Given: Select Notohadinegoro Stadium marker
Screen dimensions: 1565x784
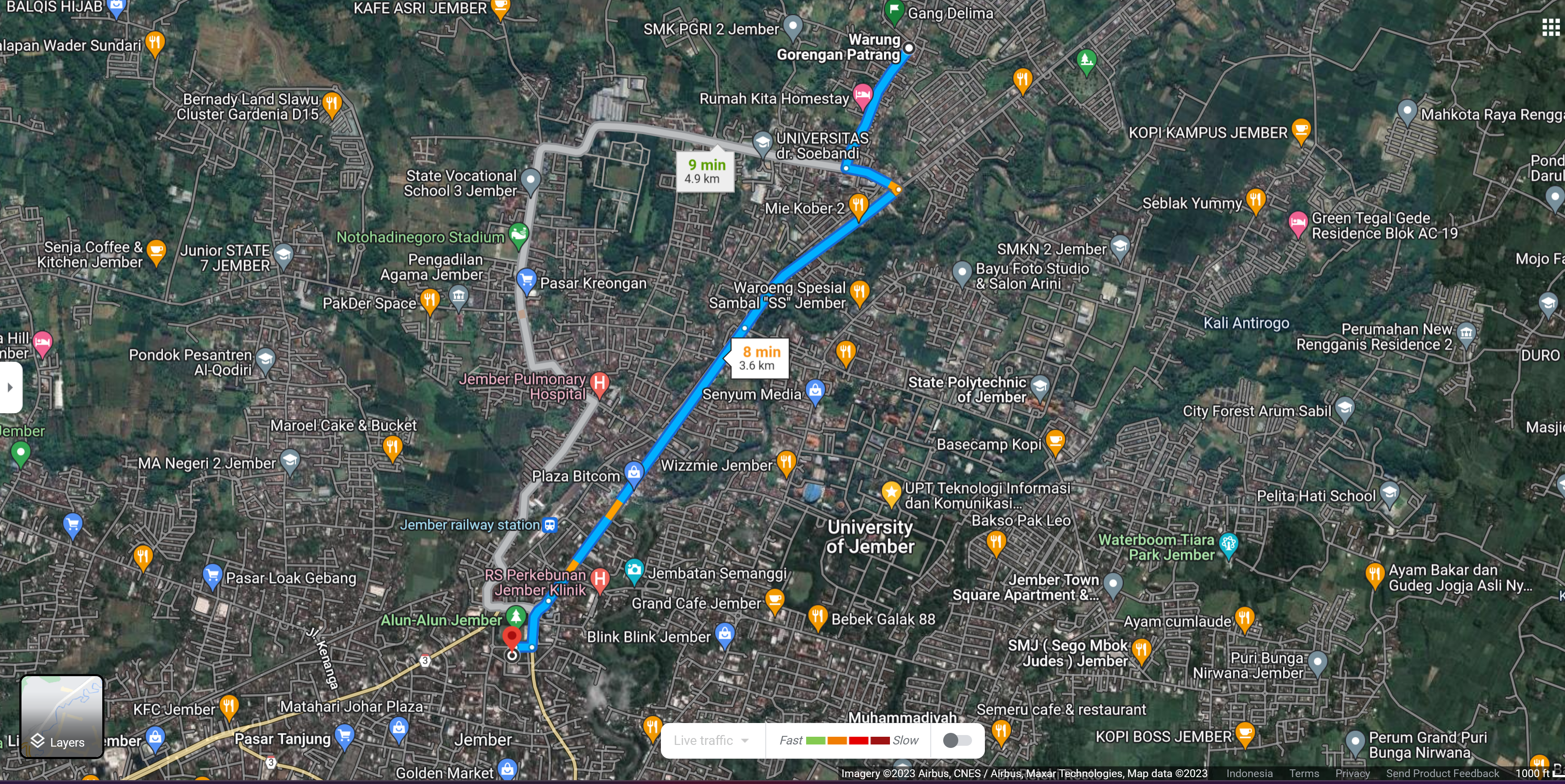Looking at the screenshot, I should pos(518,235).
